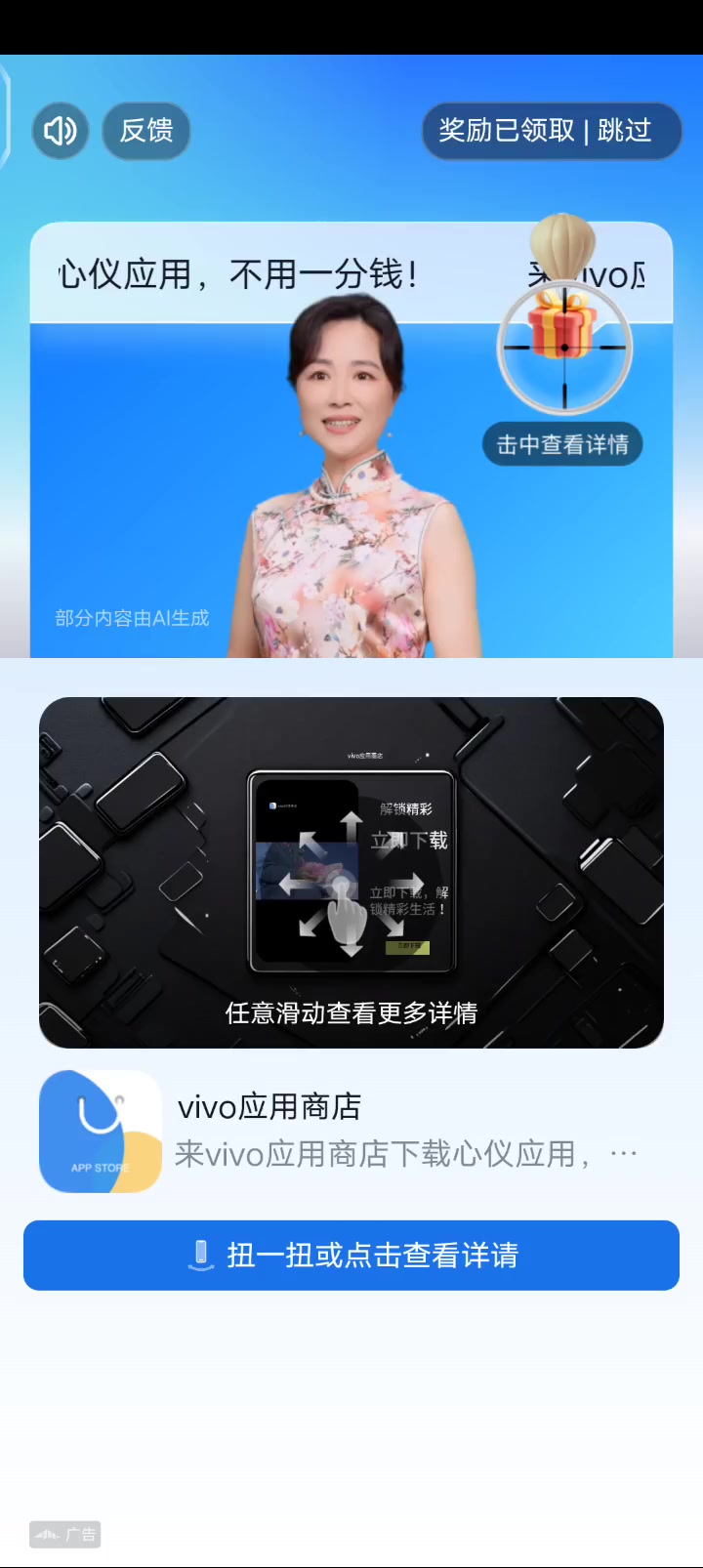The image size is (703, 1568).
Task: Open the 任意滑动查看更多详情 promo card
Action: [351, 872]
